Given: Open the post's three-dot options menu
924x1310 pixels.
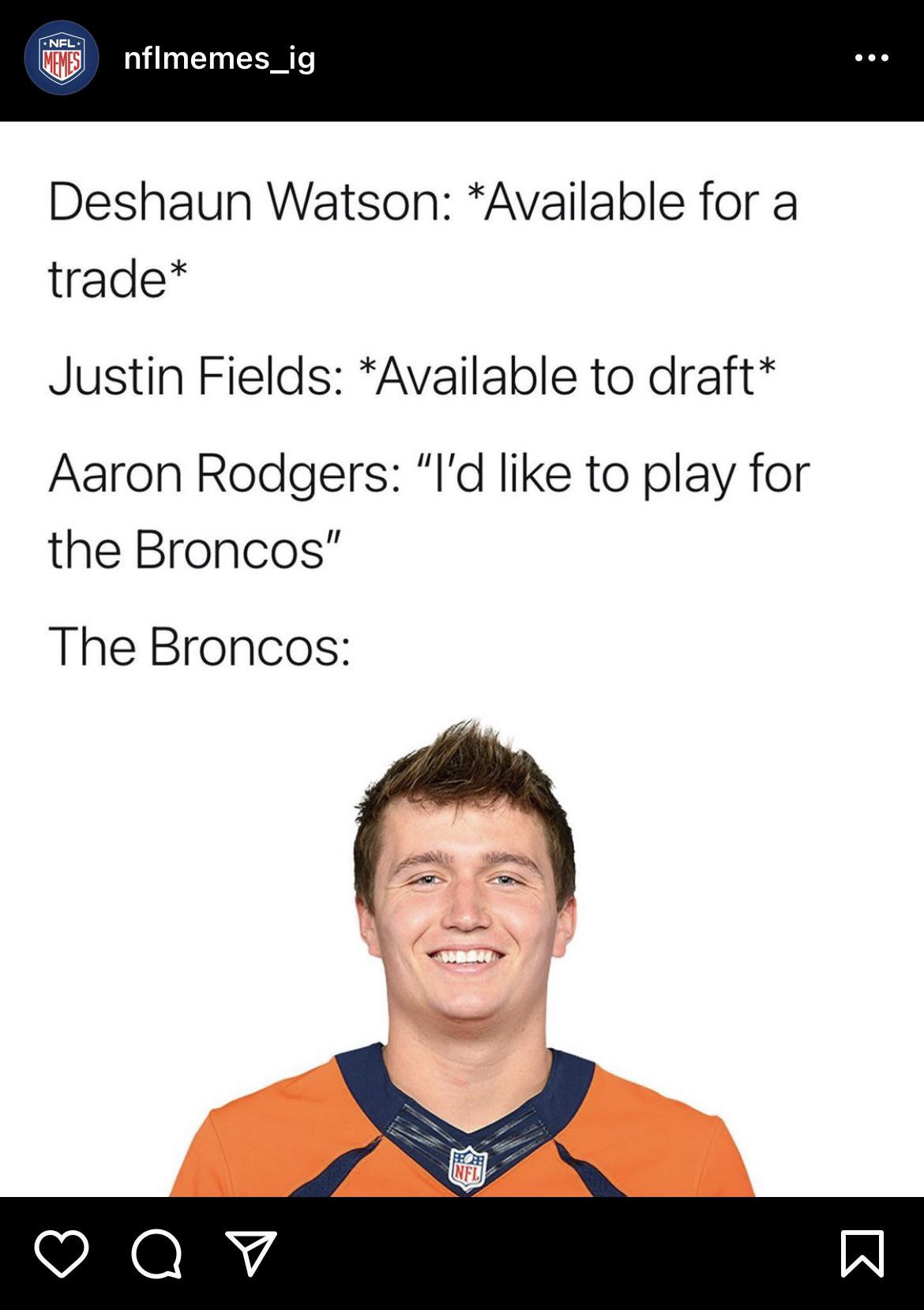Looking at the screenshot, I should pyautogui.click(x=871, y=58).
